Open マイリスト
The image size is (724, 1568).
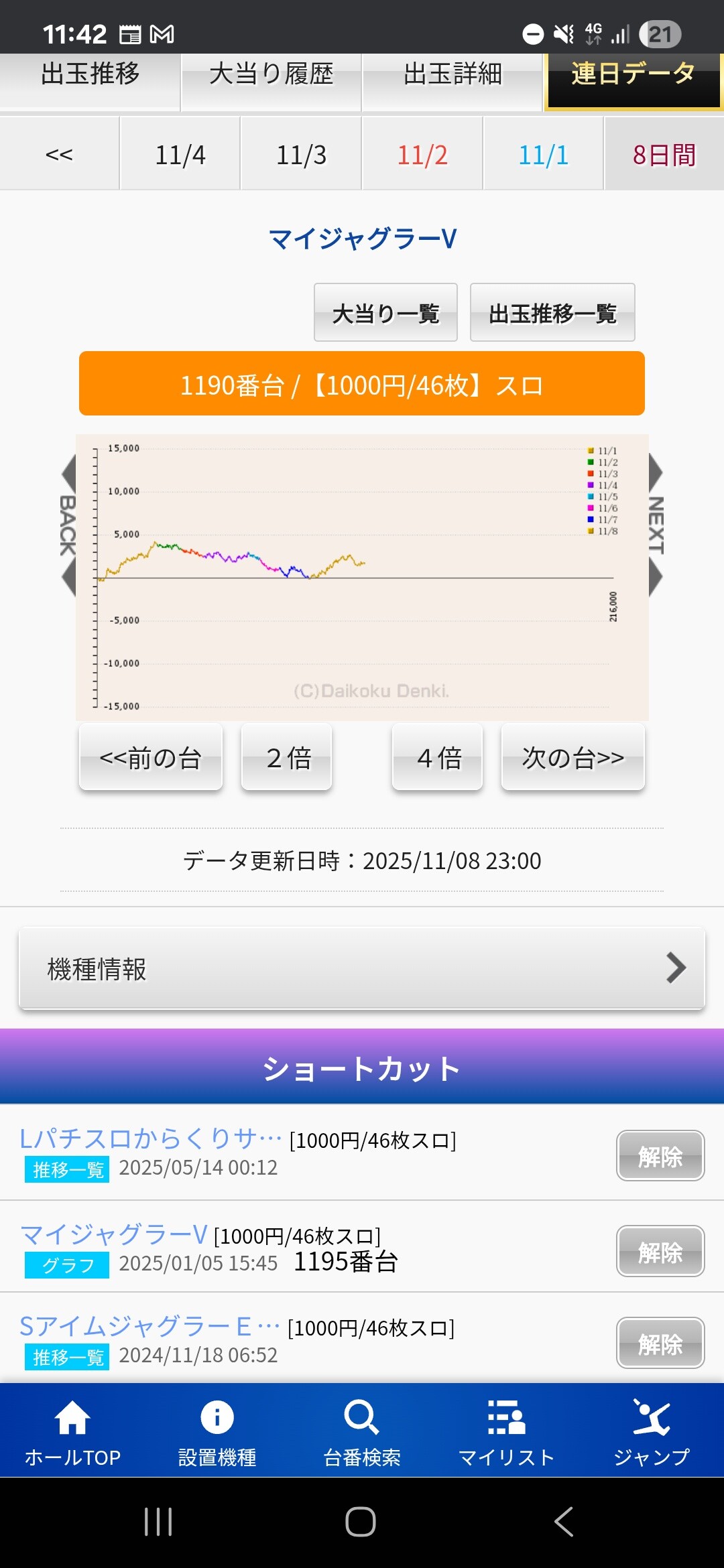tap(507, 1431)
